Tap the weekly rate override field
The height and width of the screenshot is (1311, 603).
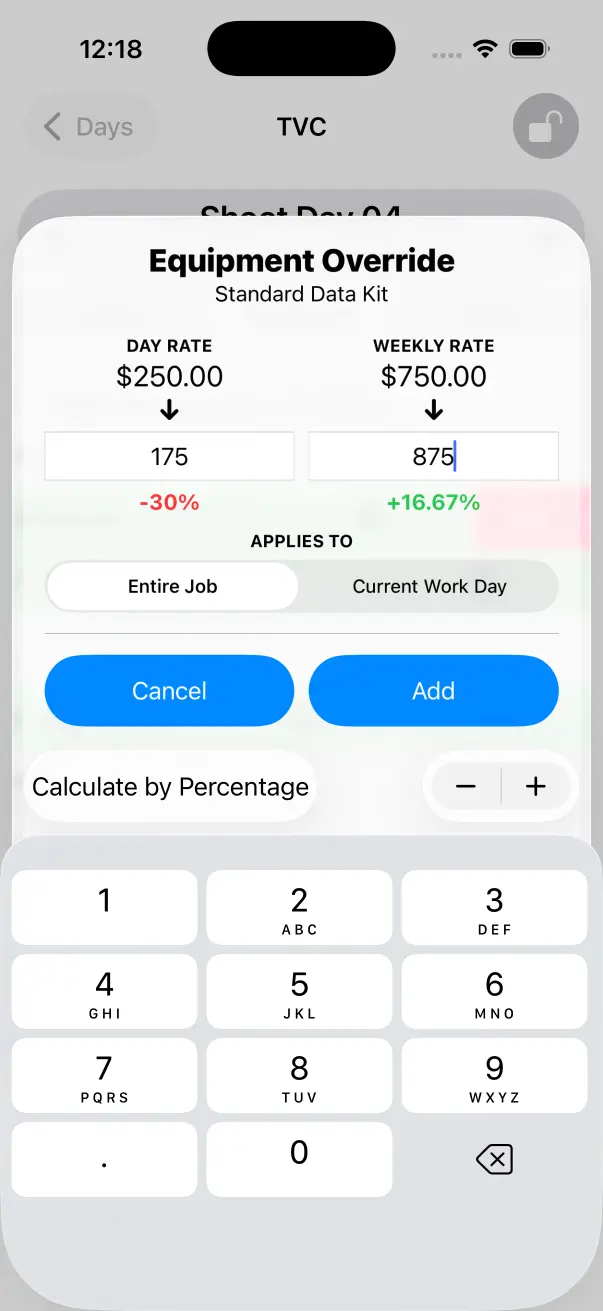[x=433, y=457]
